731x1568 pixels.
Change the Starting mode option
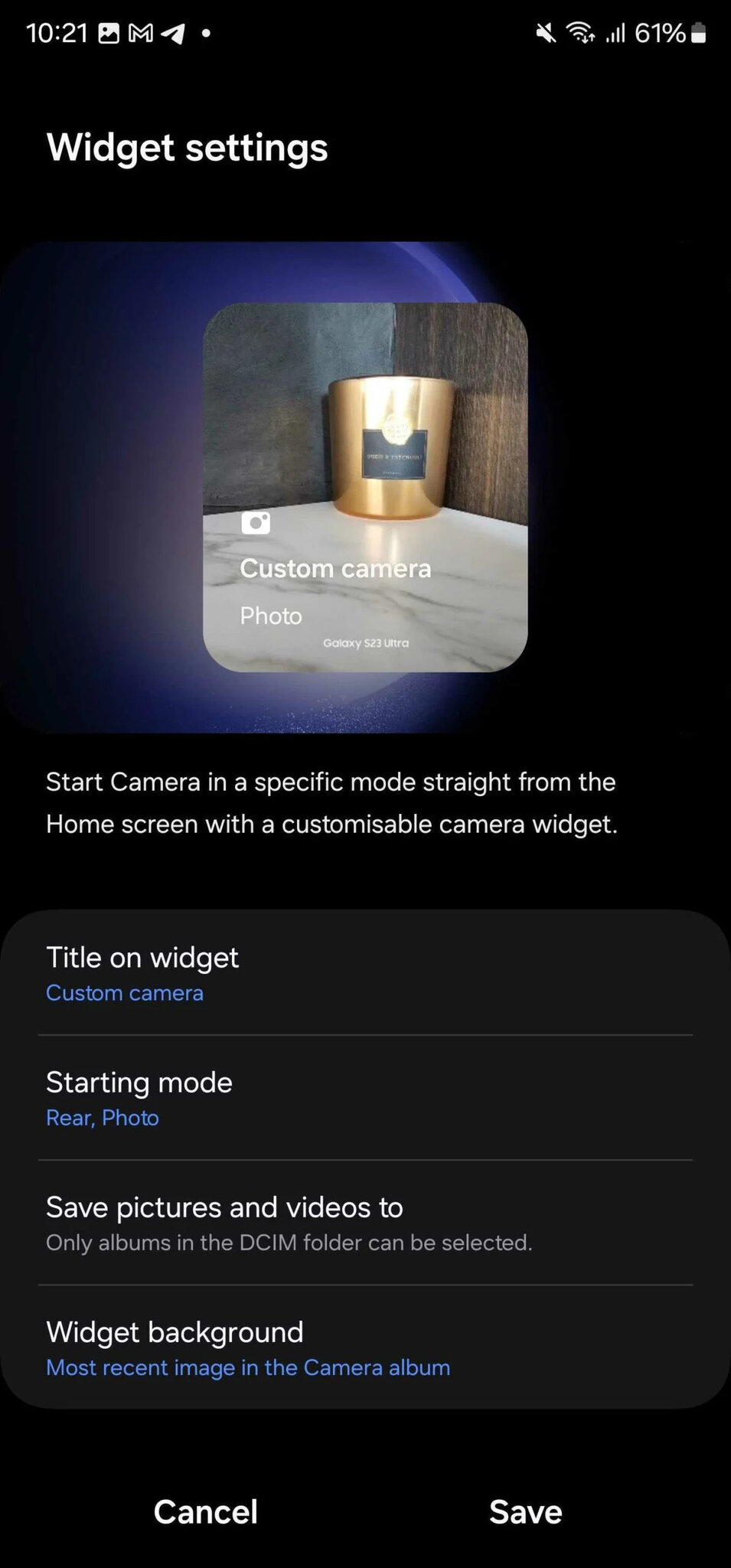point(365,1098)
